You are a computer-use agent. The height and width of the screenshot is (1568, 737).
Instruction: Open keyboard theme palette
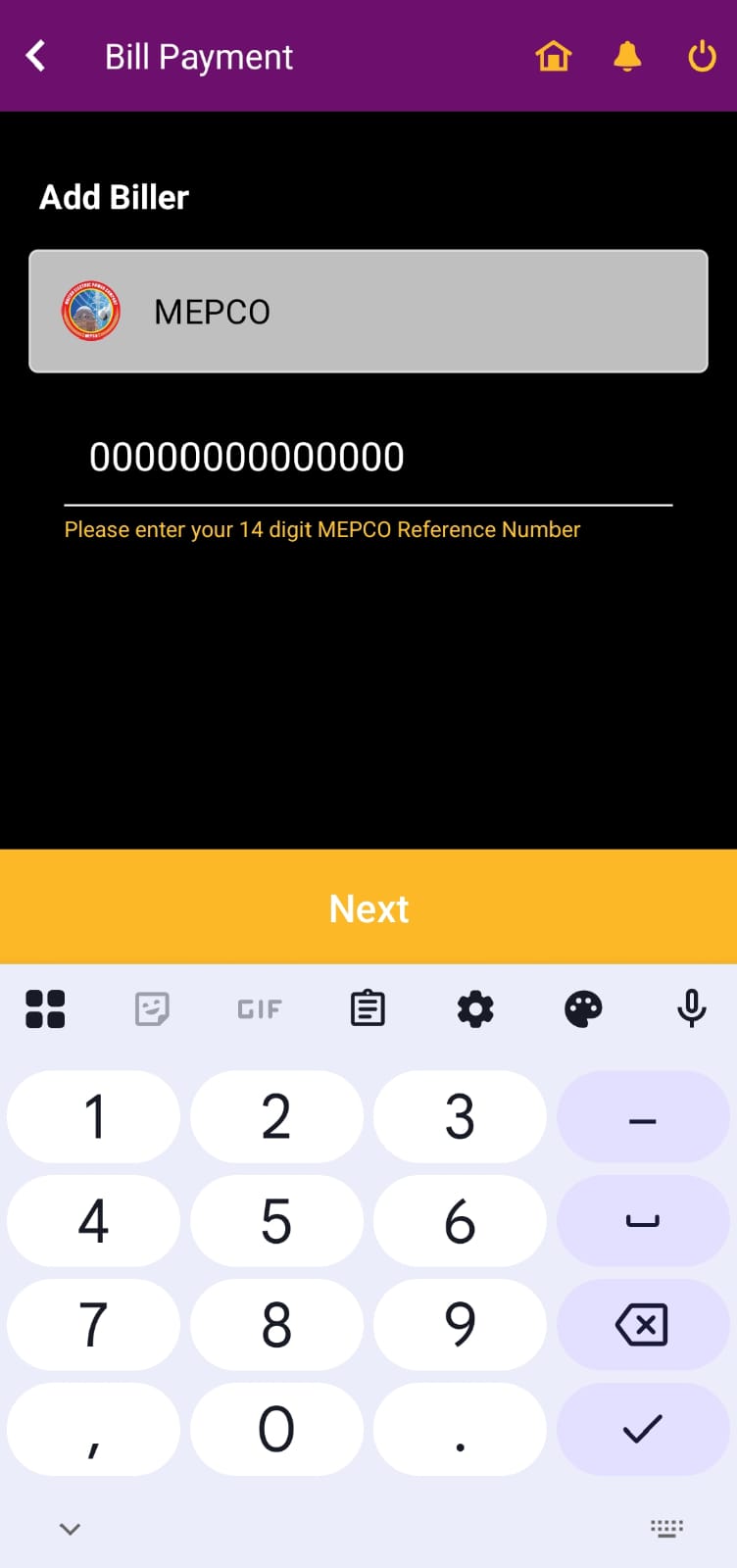[583, 1008]
